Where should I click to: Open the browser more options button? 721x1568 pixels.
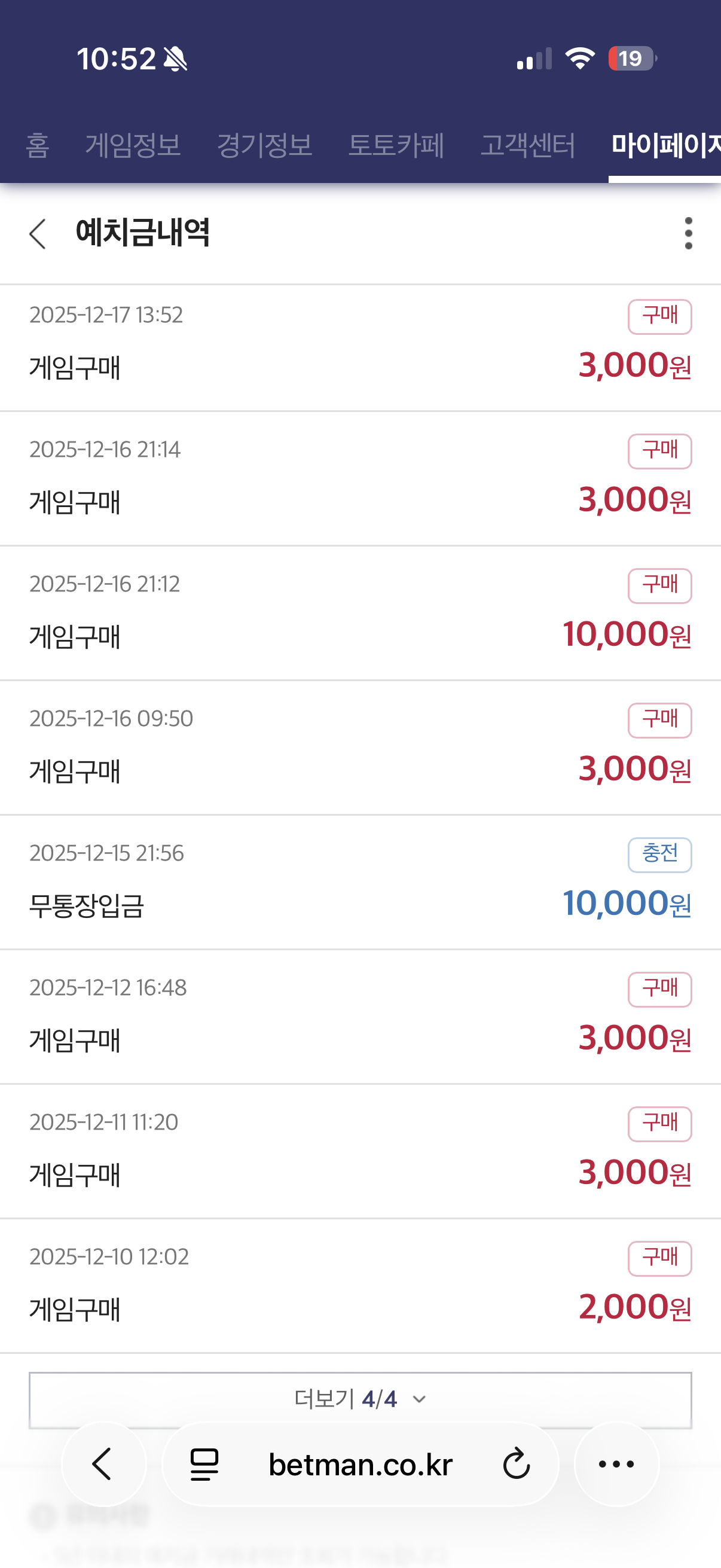click(x=616, y=1464)
